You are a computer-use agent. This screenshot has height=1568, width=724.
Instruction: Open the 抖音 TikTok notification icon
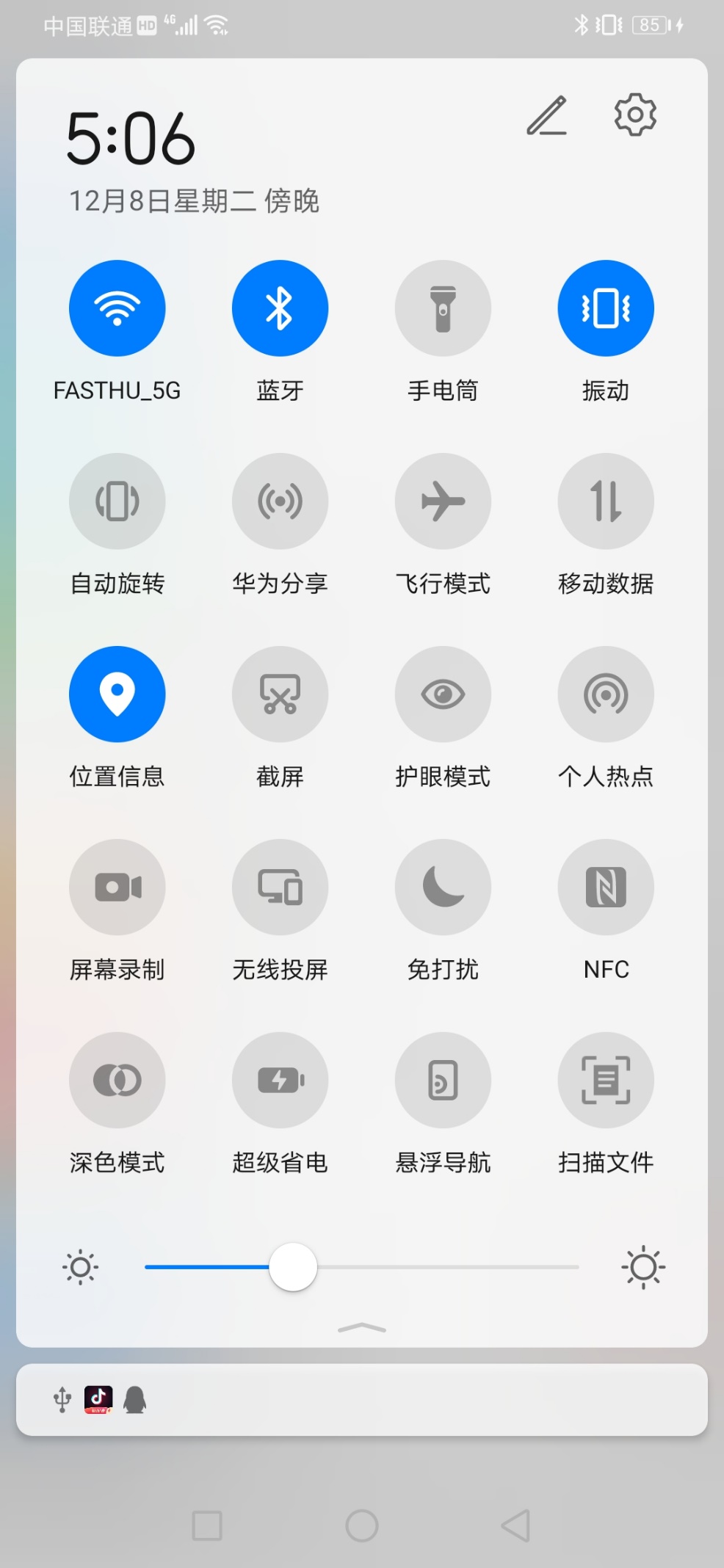pos(99,1398)
